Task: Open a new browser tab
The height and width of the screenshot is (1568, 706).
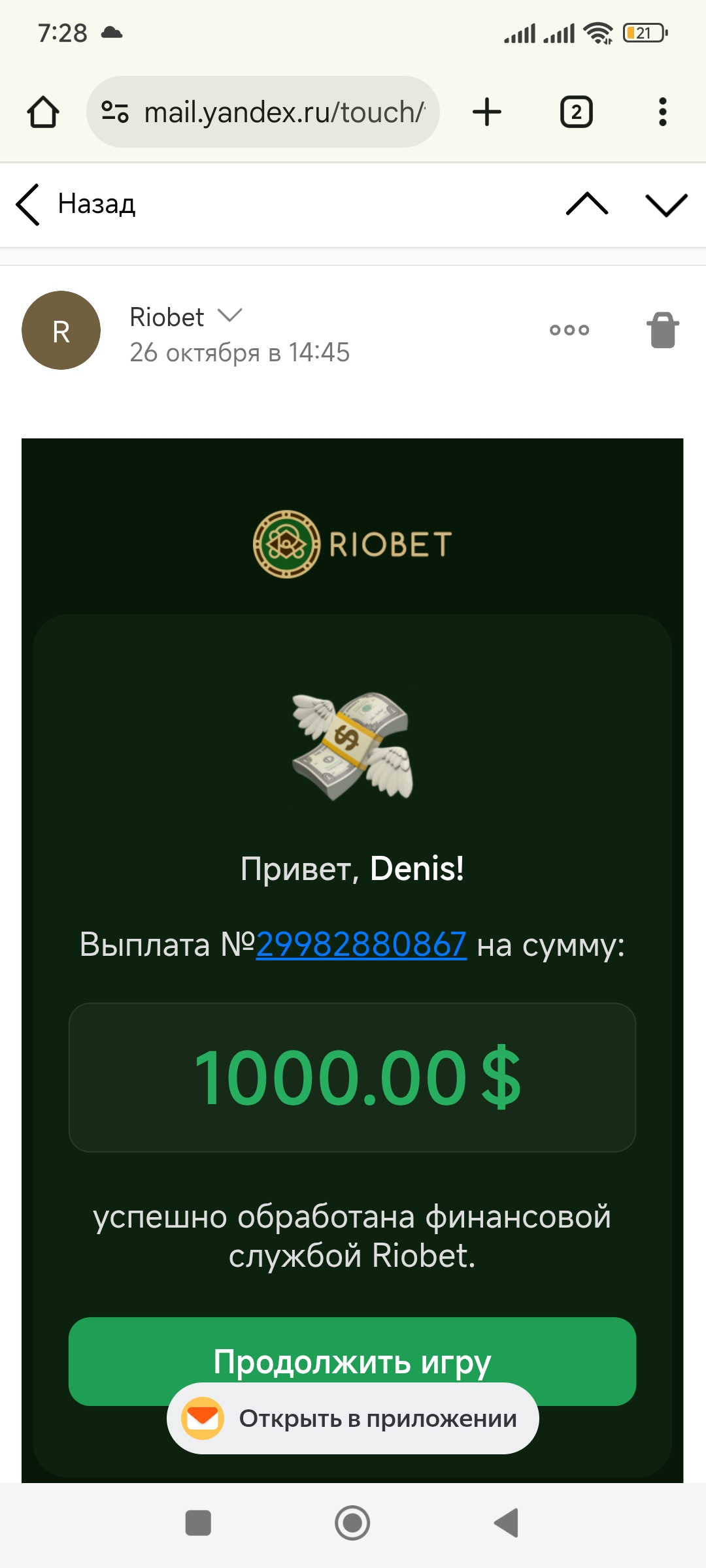Action: point(487,112)
